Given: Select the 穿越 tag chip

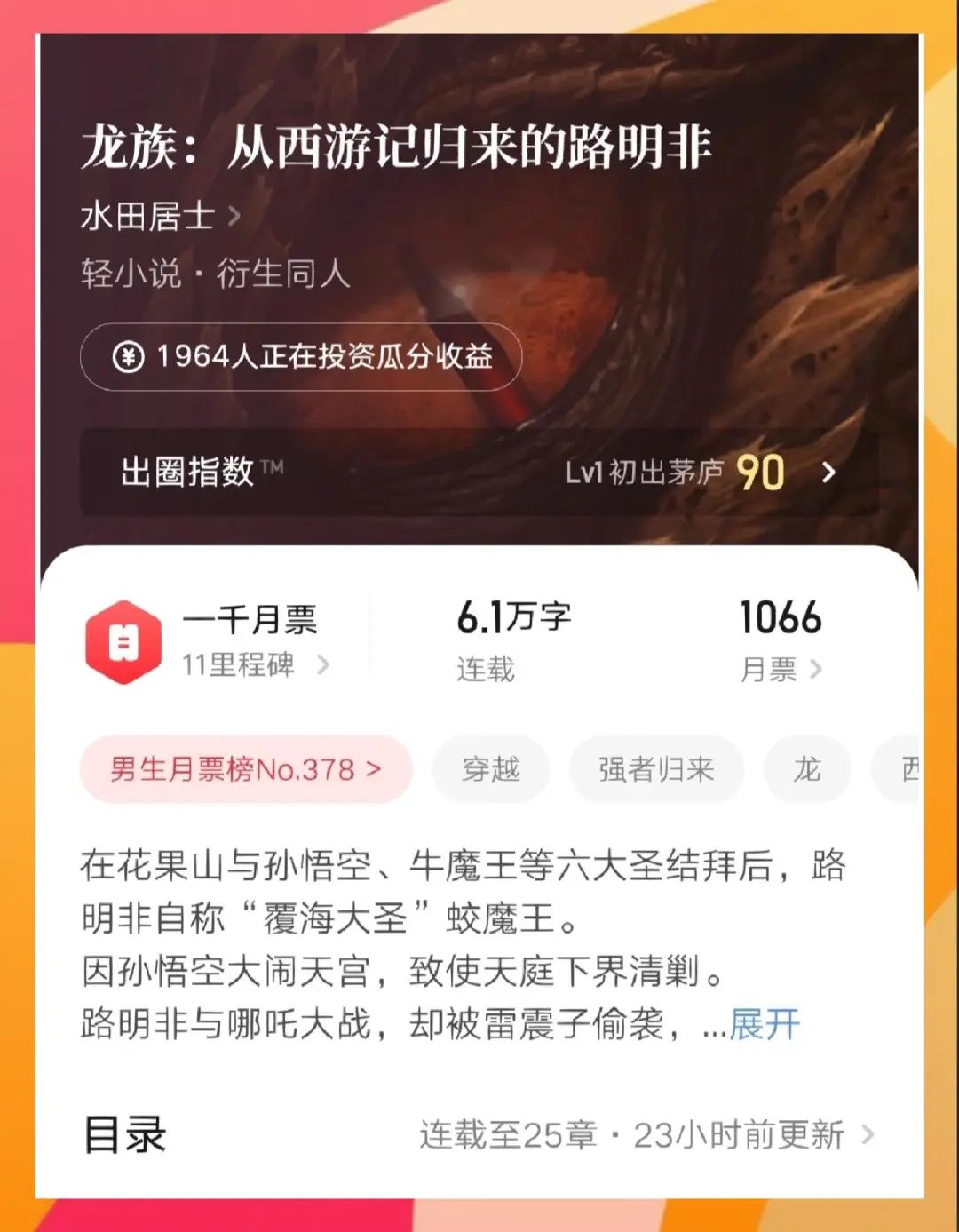Looking at the screenshot, I should [x=490, y=769].
